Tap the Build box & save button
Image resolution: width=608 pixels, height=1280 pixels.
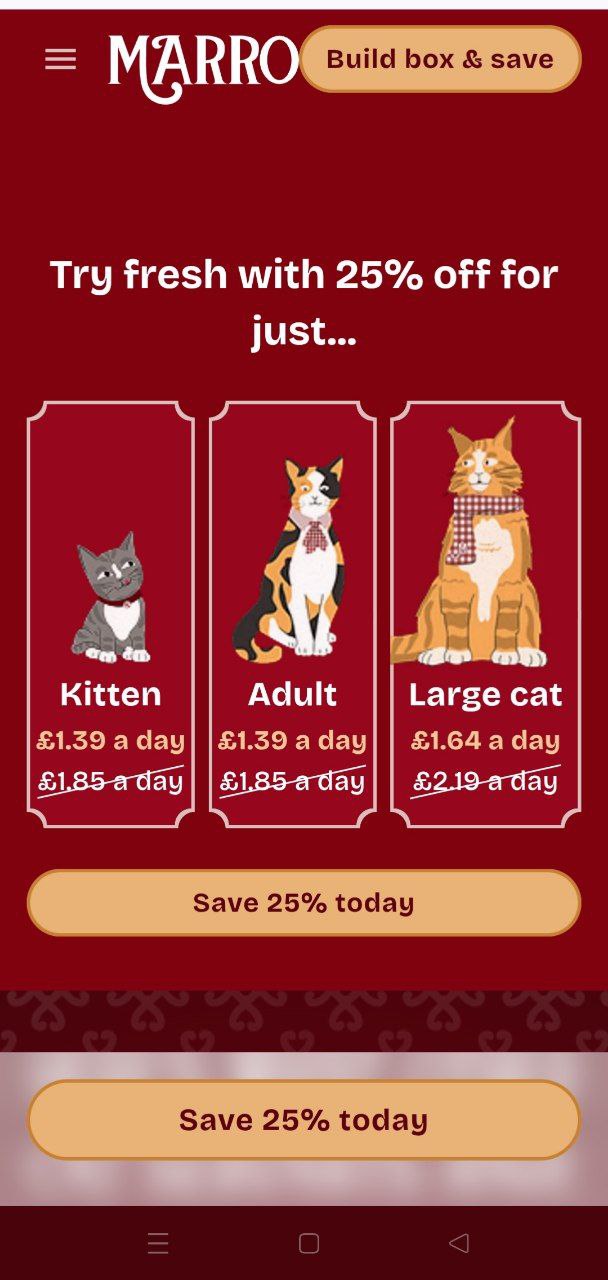[440, 59]
